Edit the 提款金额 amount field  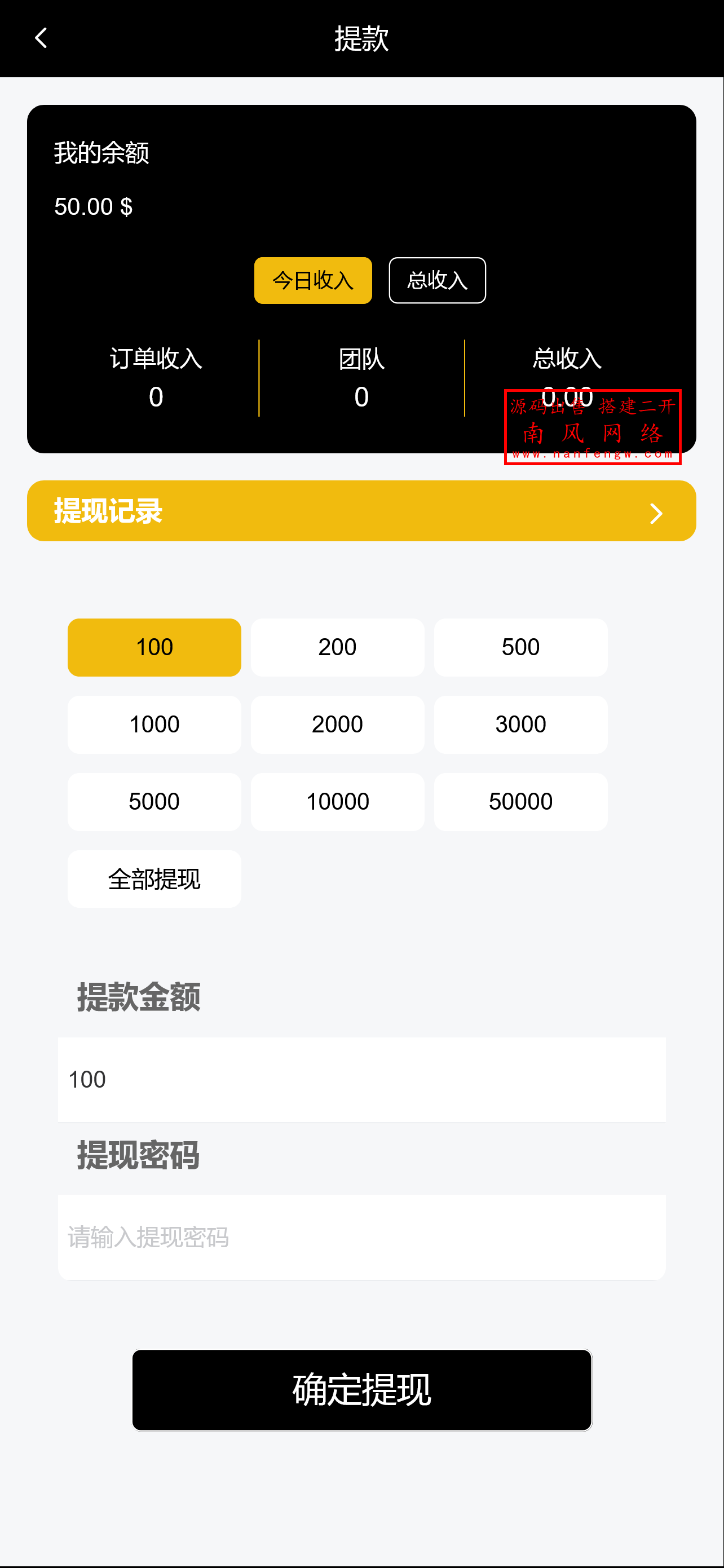361,1079
